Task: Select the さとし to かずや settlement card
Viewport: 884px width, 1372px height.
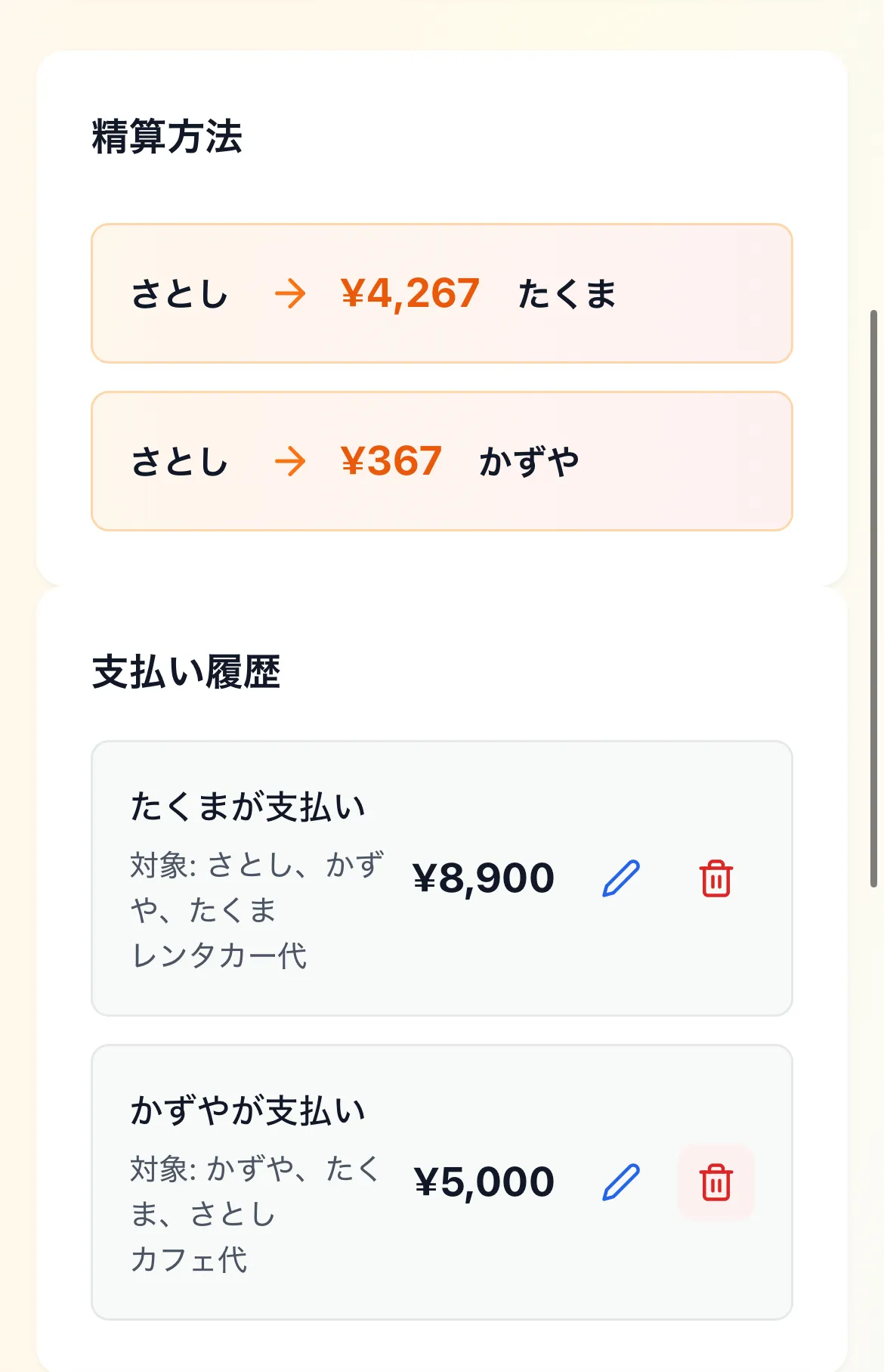Action: click(441, 461)
